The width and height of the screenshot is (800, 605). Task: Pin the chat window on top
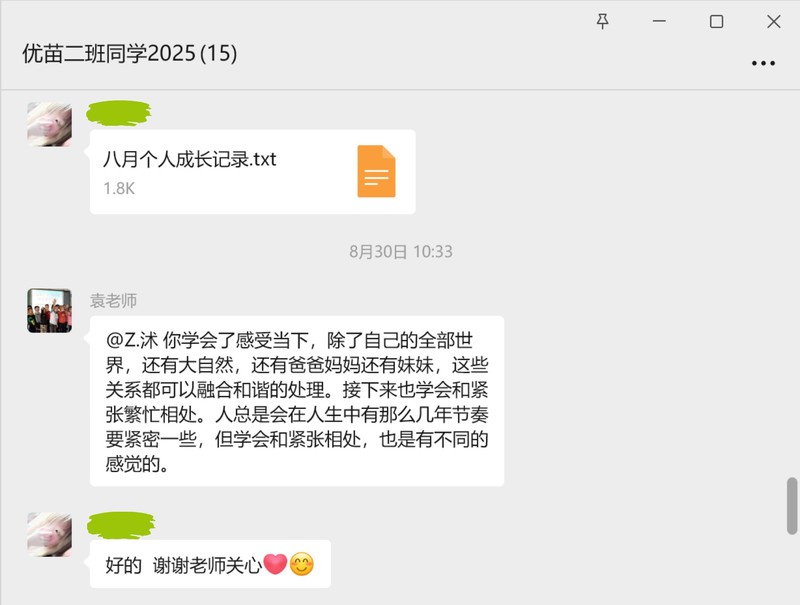[602, 21]
